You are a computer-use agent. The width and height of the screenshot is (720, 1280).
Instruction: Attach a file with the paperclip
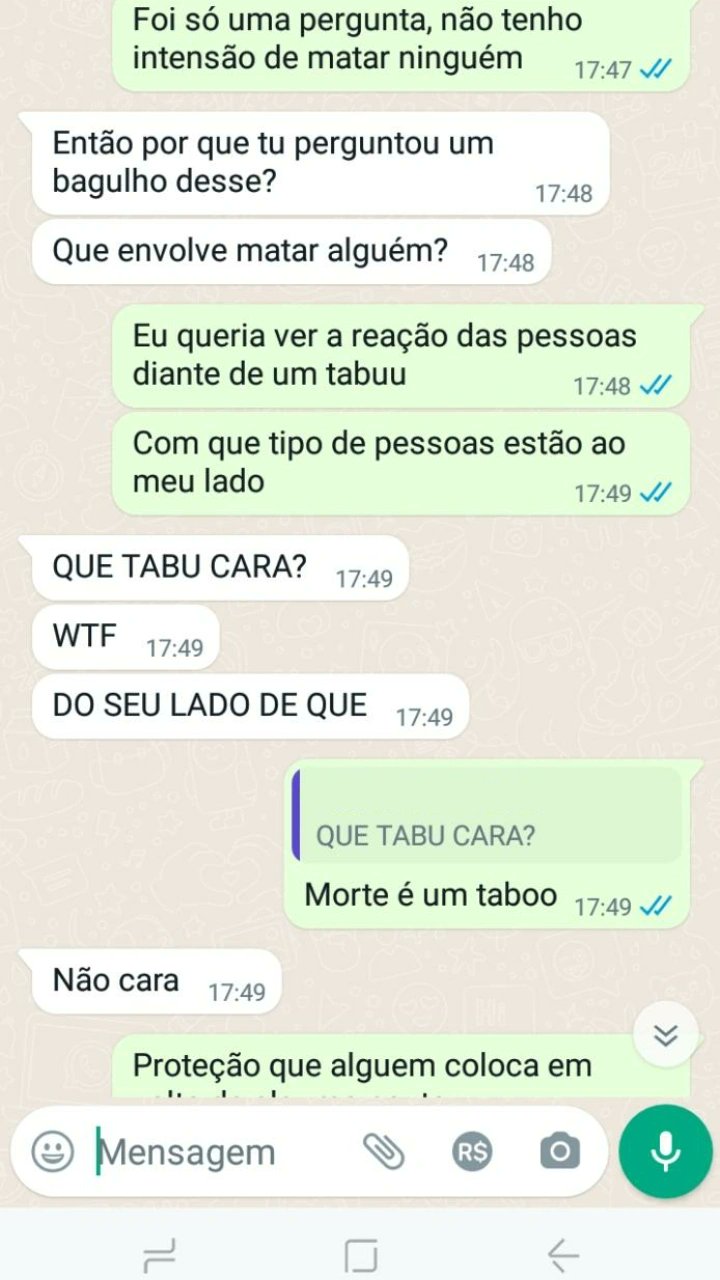pyautogui.click(x=383, y=1152)
